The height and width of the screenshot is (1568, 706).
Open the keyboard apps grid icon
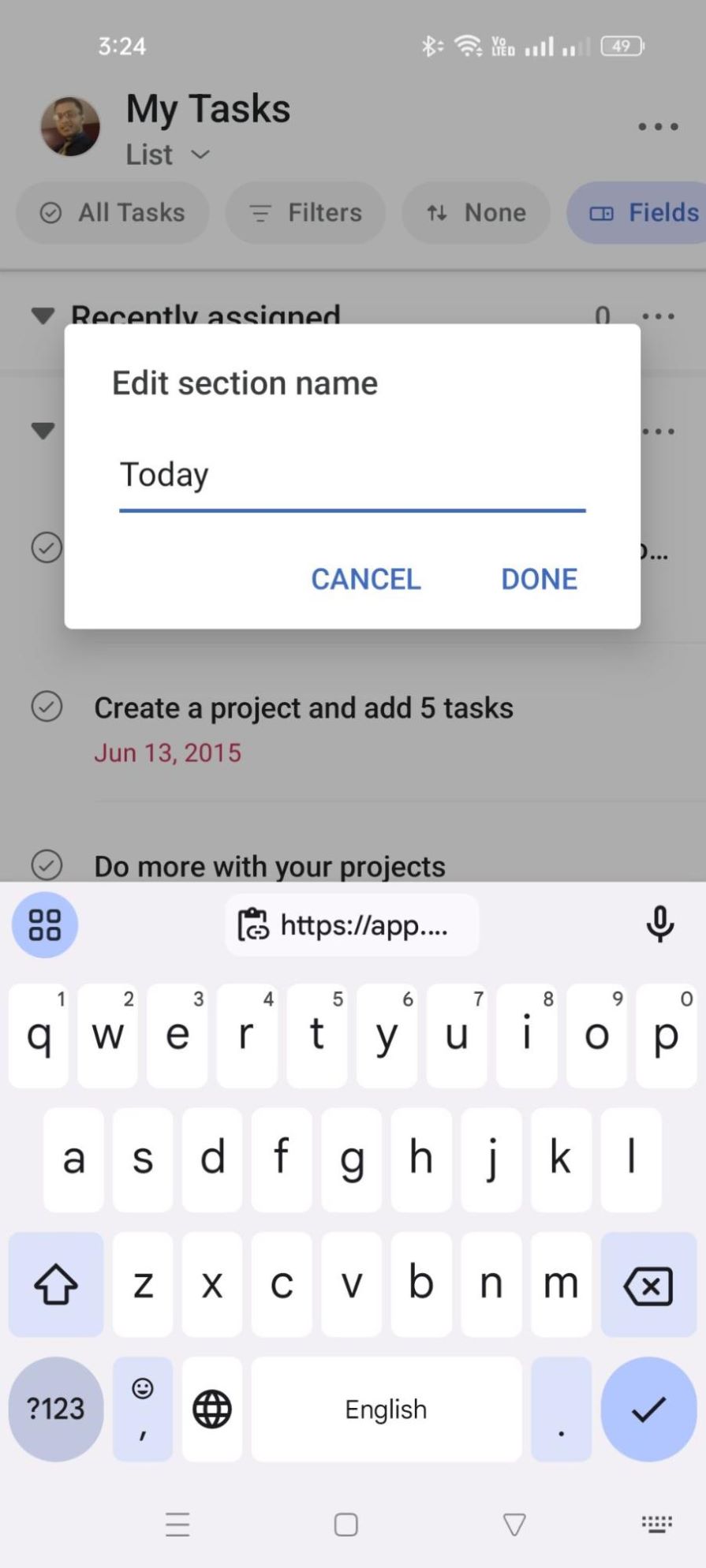click(x=44, y=925)
